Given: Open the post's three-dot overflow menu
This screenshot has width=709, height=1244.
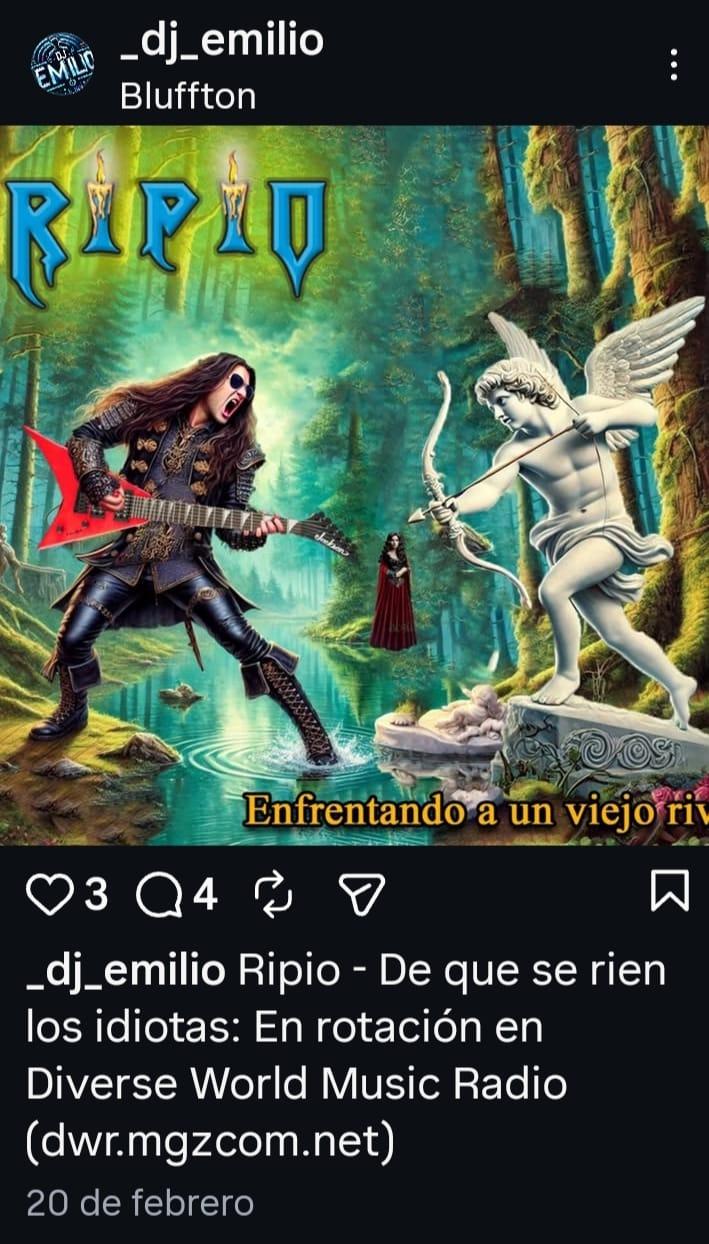Looking at the screenshot, I should coord(674,64).
